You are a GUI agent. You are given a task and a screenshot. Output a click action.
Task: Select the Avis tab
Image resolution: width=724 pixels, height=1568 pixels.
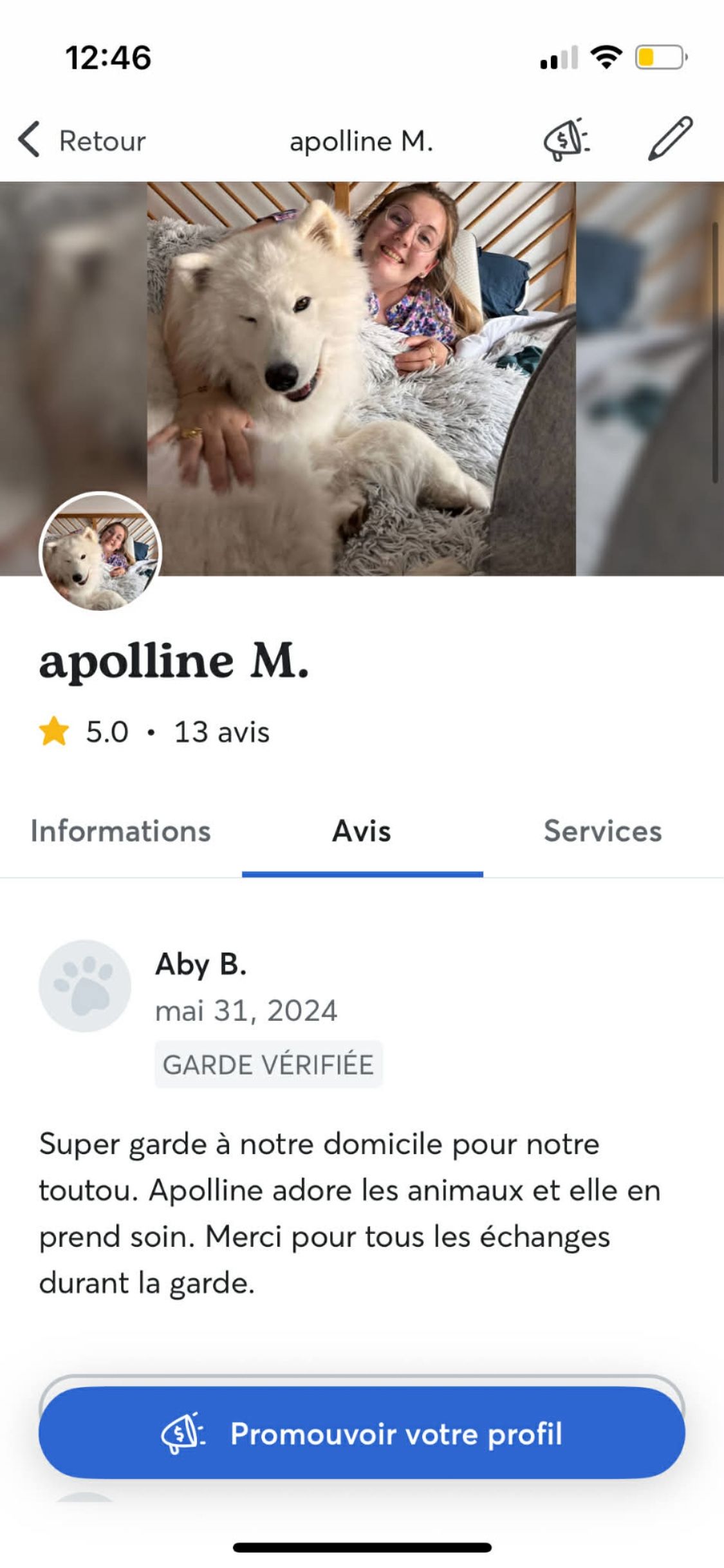pyautogui.click(x=362, y=831)
